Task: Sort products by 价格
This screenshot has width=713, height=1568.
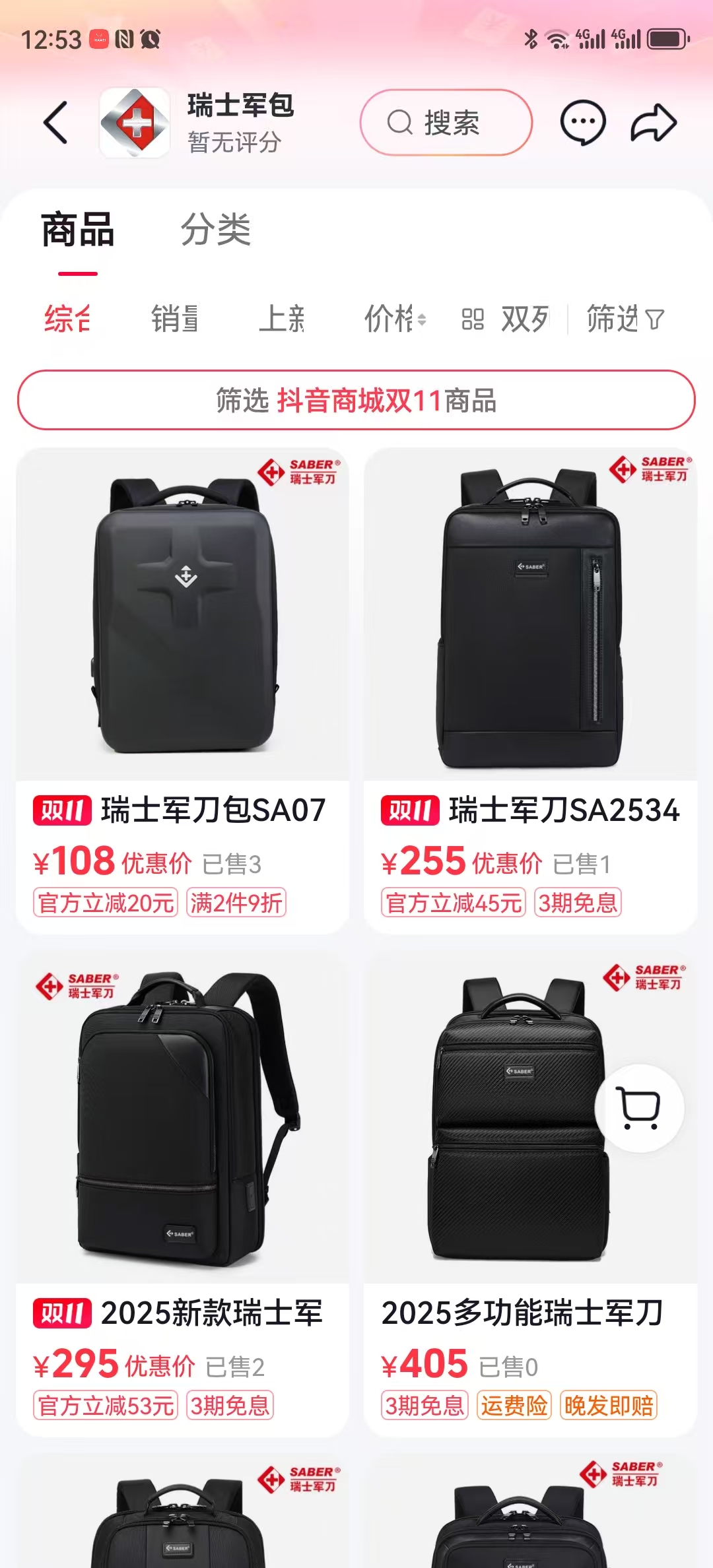Action: 395,319
